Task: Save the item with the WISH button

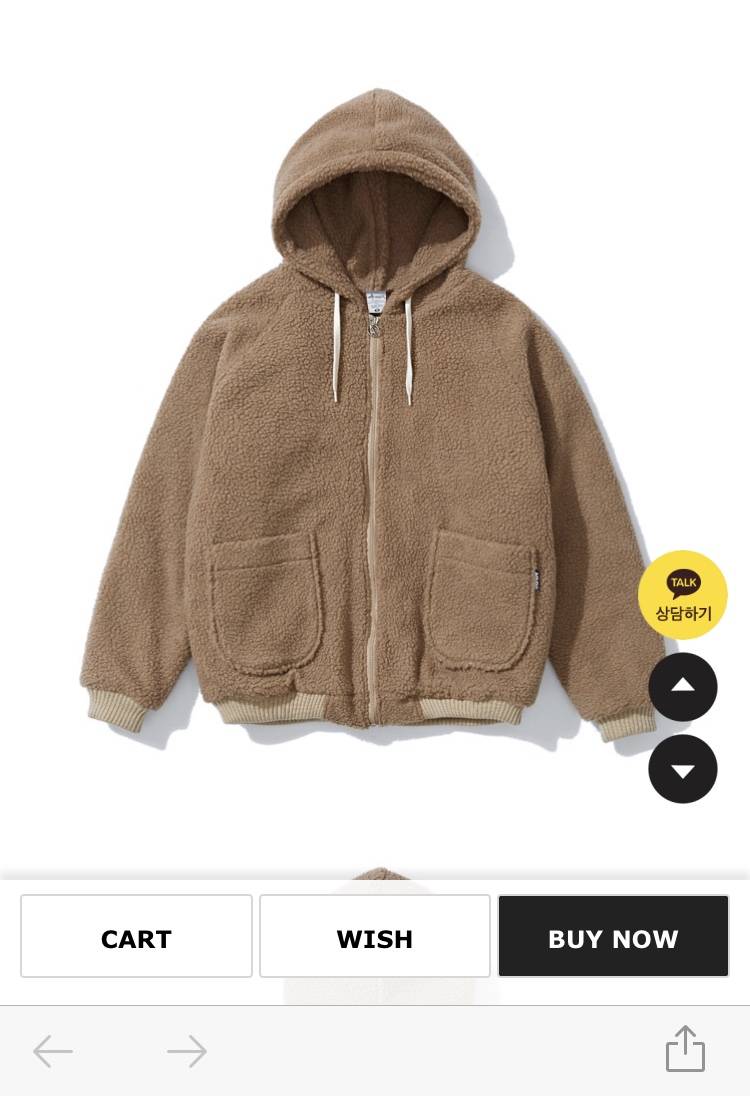Action: (375, 937)
